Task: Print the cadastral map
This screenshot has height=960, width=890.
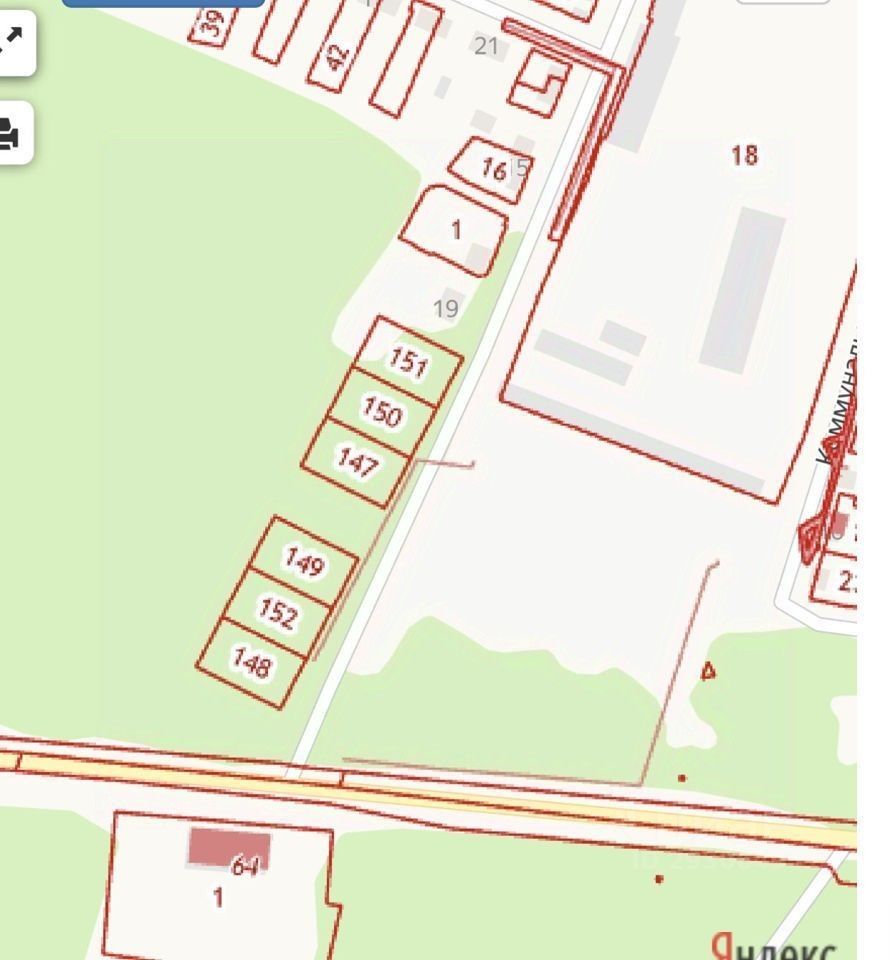Action: [x=11, y=132]
